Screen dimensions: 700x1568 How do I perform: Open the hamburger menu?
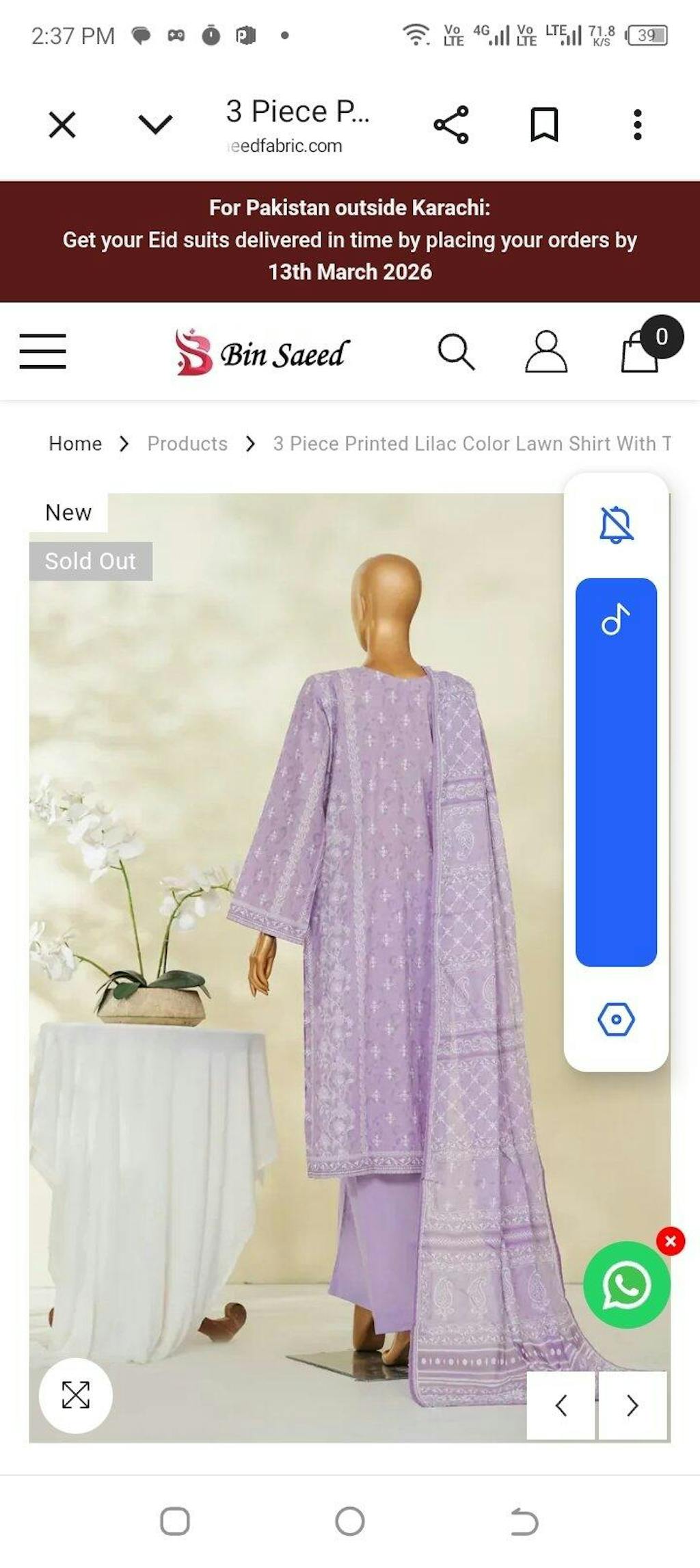click(x=42, y=351)
